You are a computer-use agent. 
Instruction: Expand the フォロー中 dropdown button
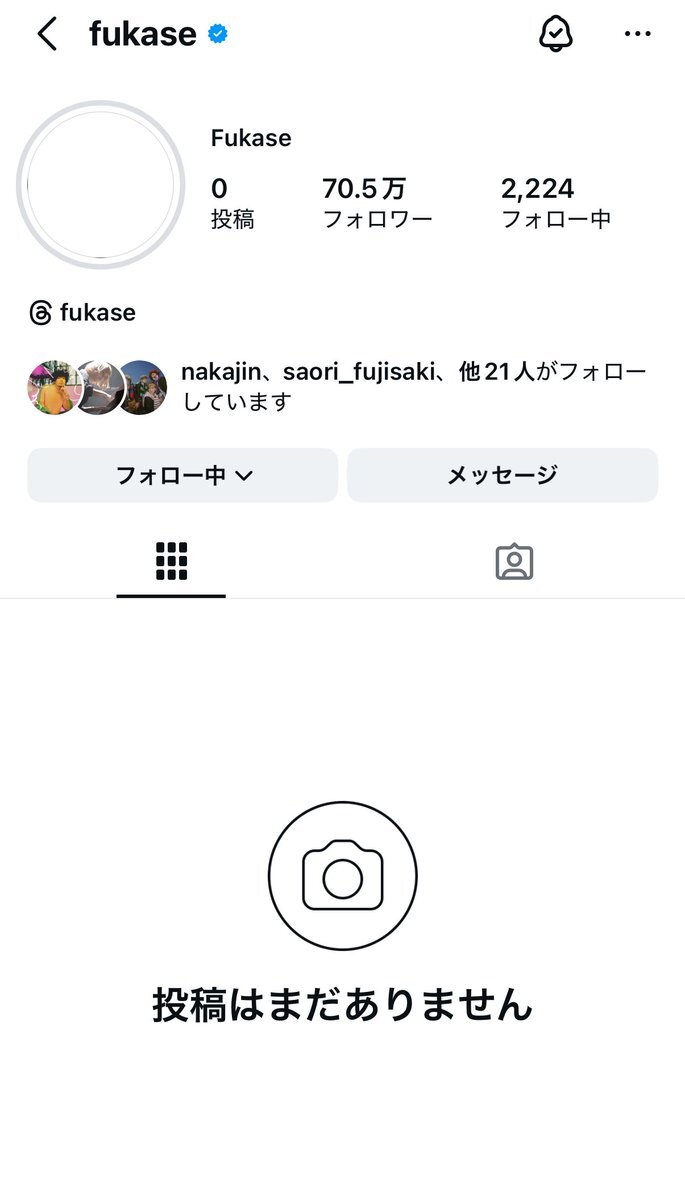pos(183,475)
